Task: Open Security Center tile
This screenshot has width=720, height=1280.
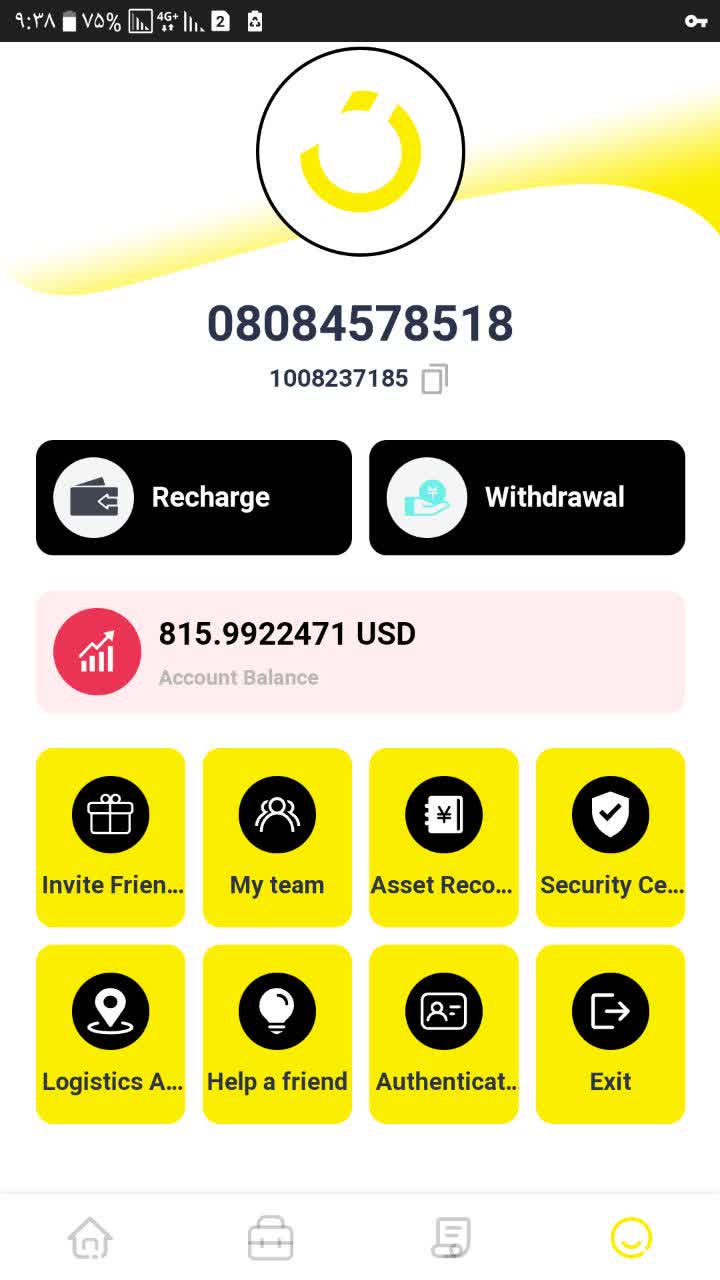Action: point(610,837)
